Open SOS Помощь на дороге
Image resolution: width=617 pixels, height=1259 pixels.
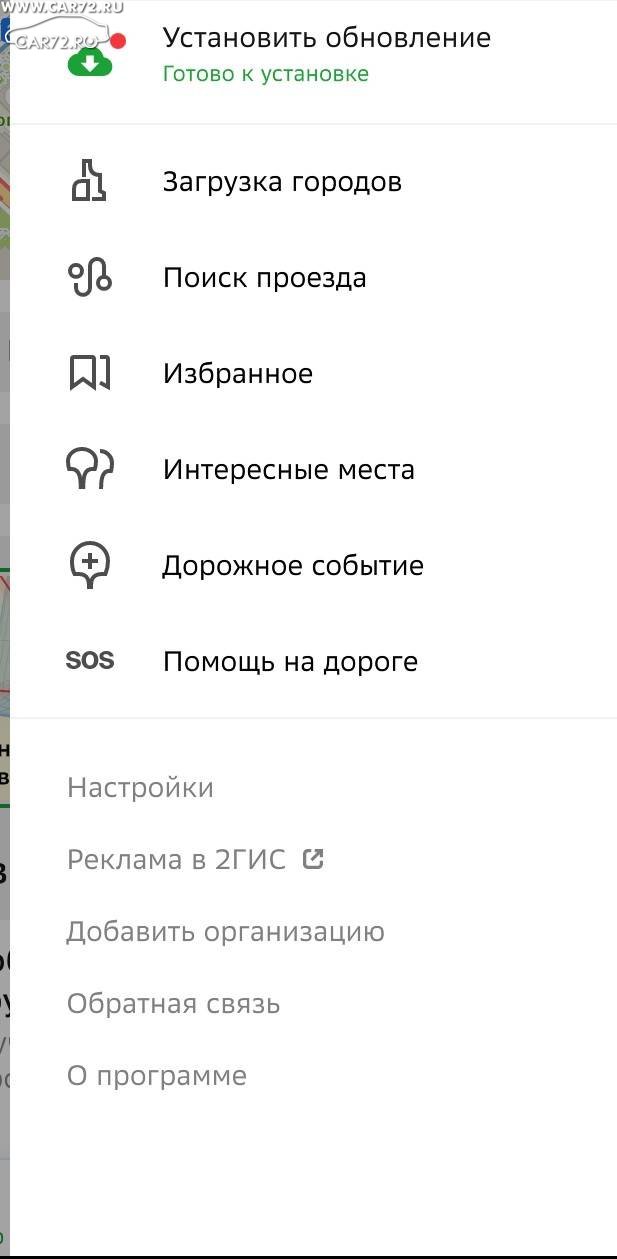coord(313,662)
